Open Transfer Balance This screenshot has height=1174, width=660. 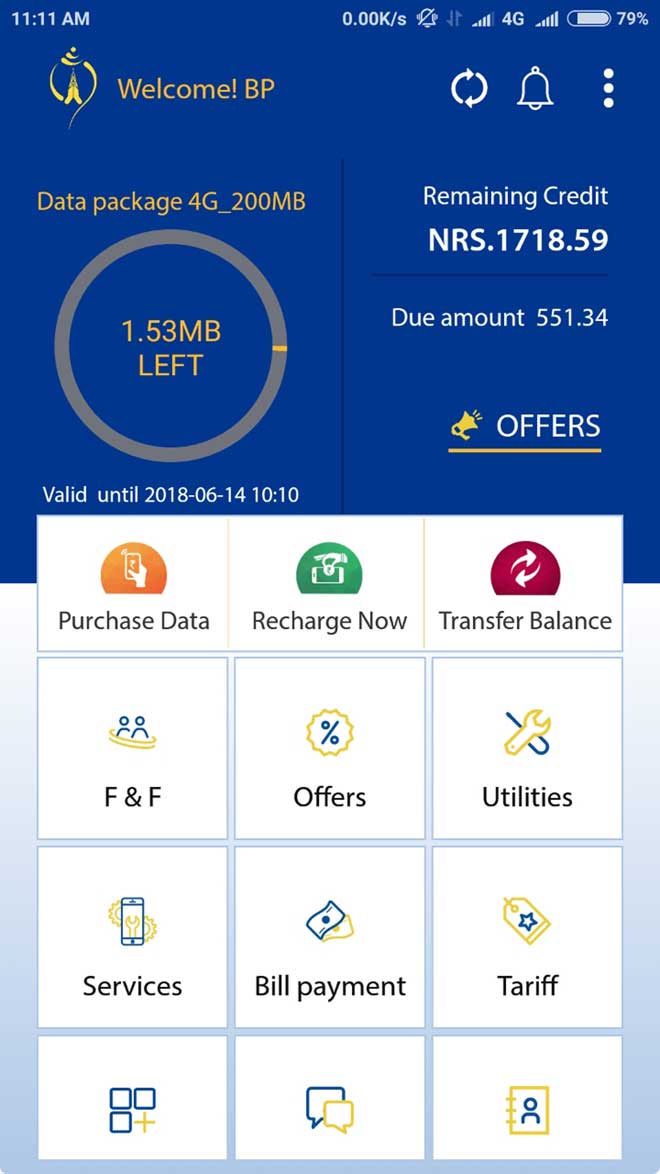525,584
